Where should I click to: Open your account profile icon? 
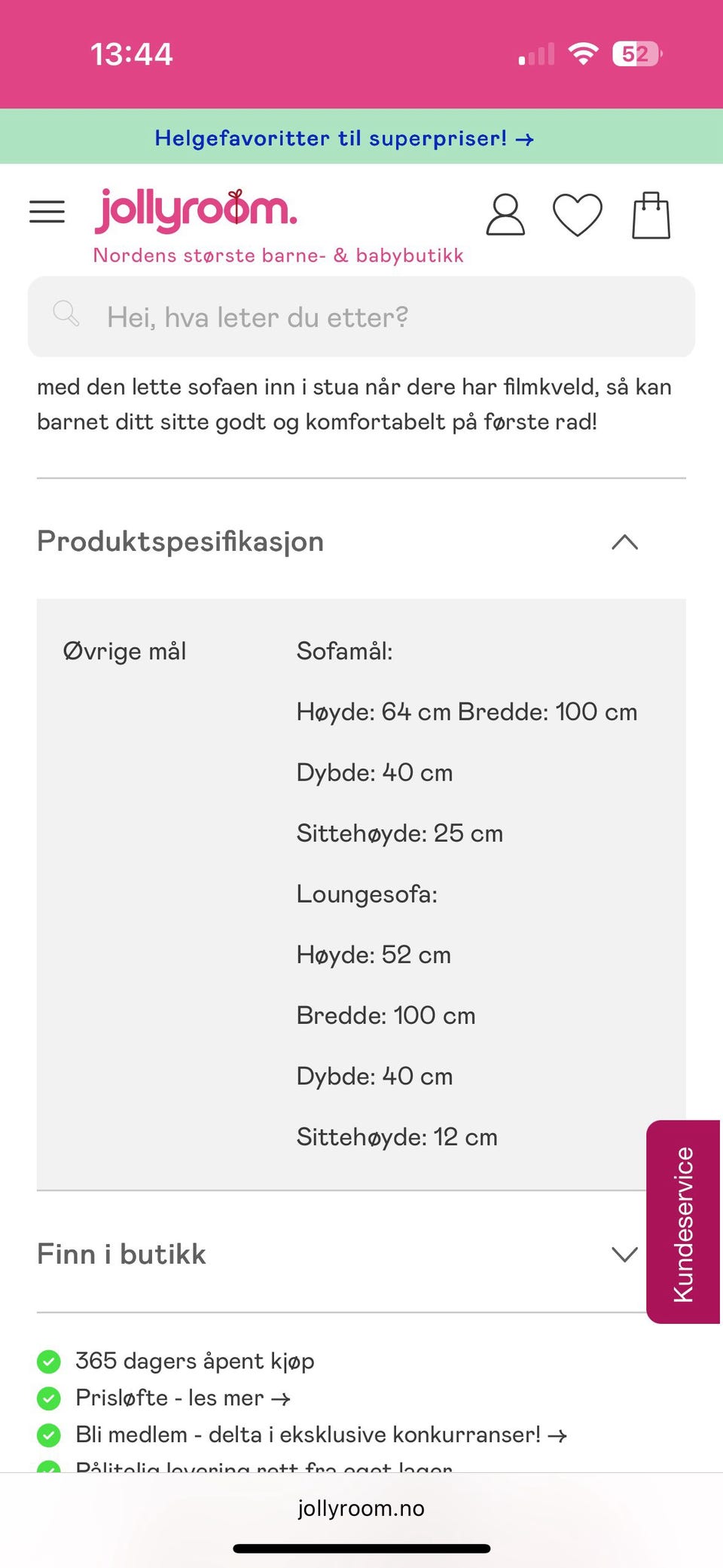point(505,215)
